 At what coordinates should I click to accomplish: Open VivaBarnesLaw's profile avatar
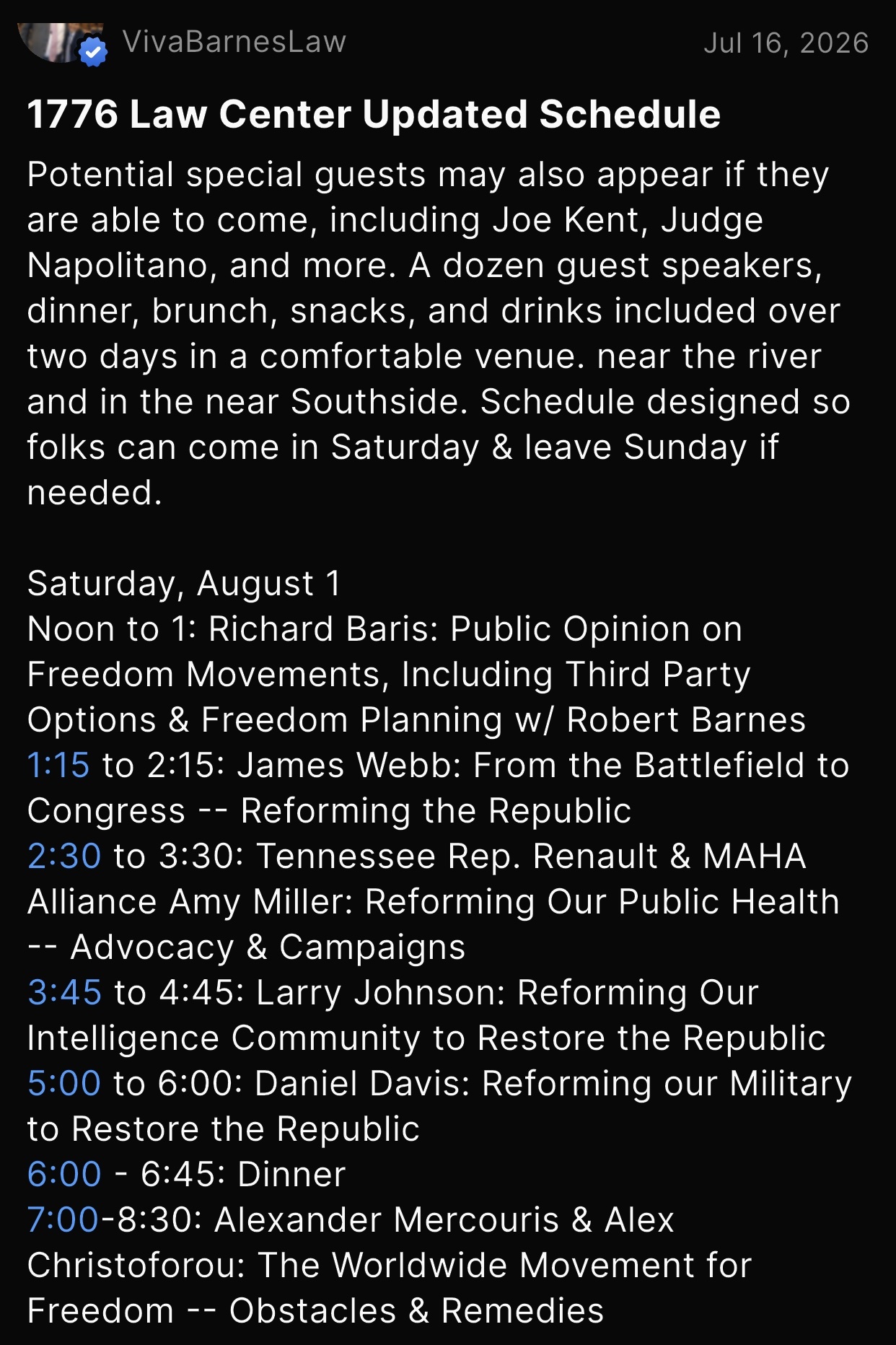[61, 42]
